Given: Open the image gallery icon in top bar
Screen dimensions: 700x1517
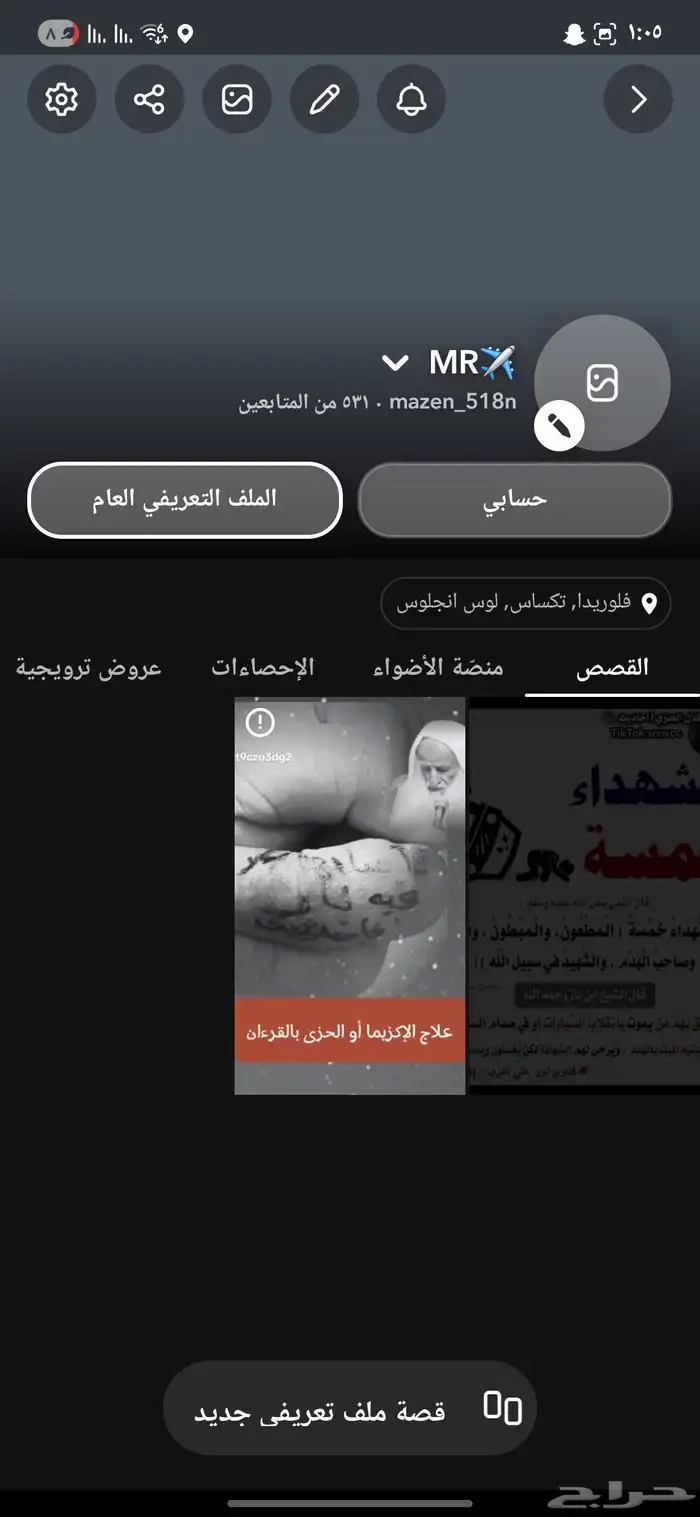Looking at the screenshot, I should (237, 99).
